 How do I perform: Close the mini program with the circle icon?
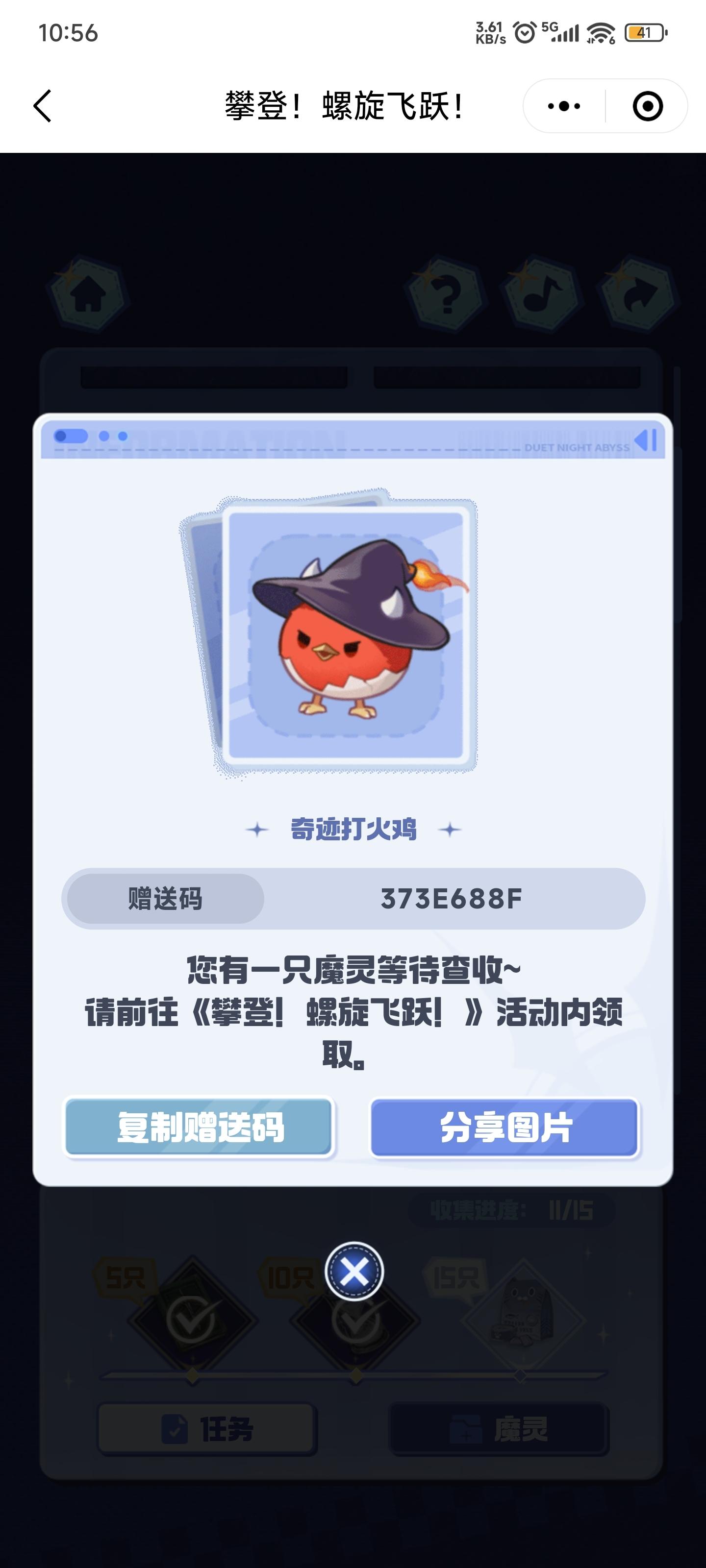(647, 106)
